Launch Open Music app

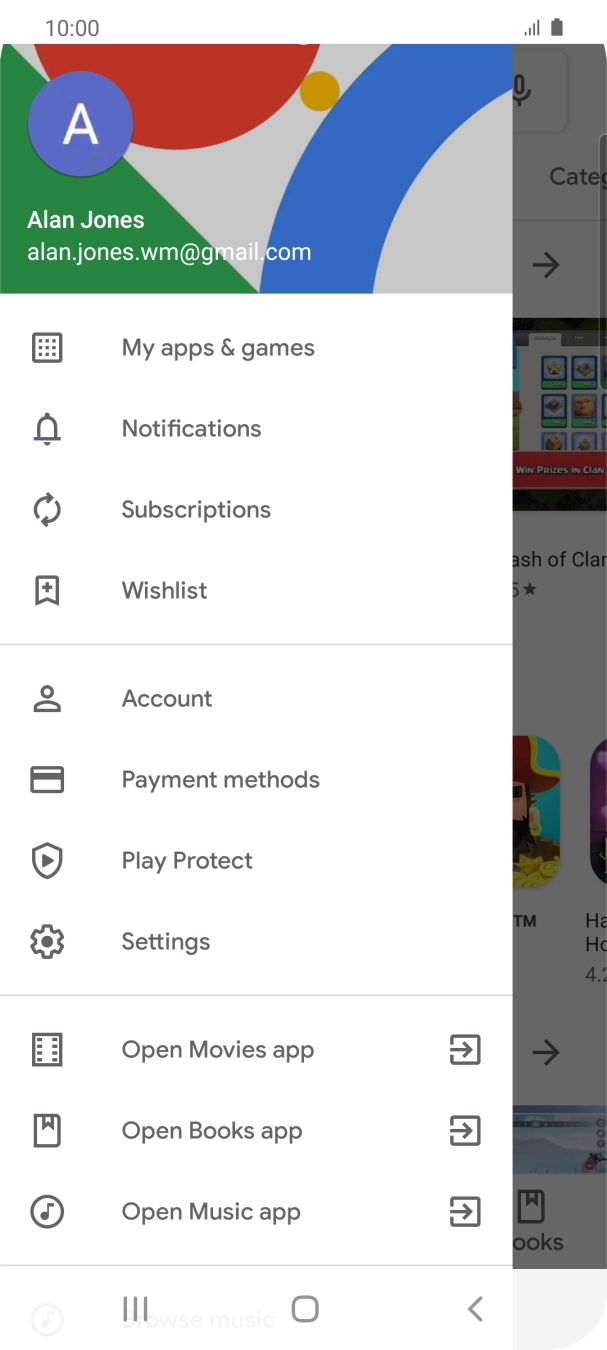click(x=256, y=1212)
